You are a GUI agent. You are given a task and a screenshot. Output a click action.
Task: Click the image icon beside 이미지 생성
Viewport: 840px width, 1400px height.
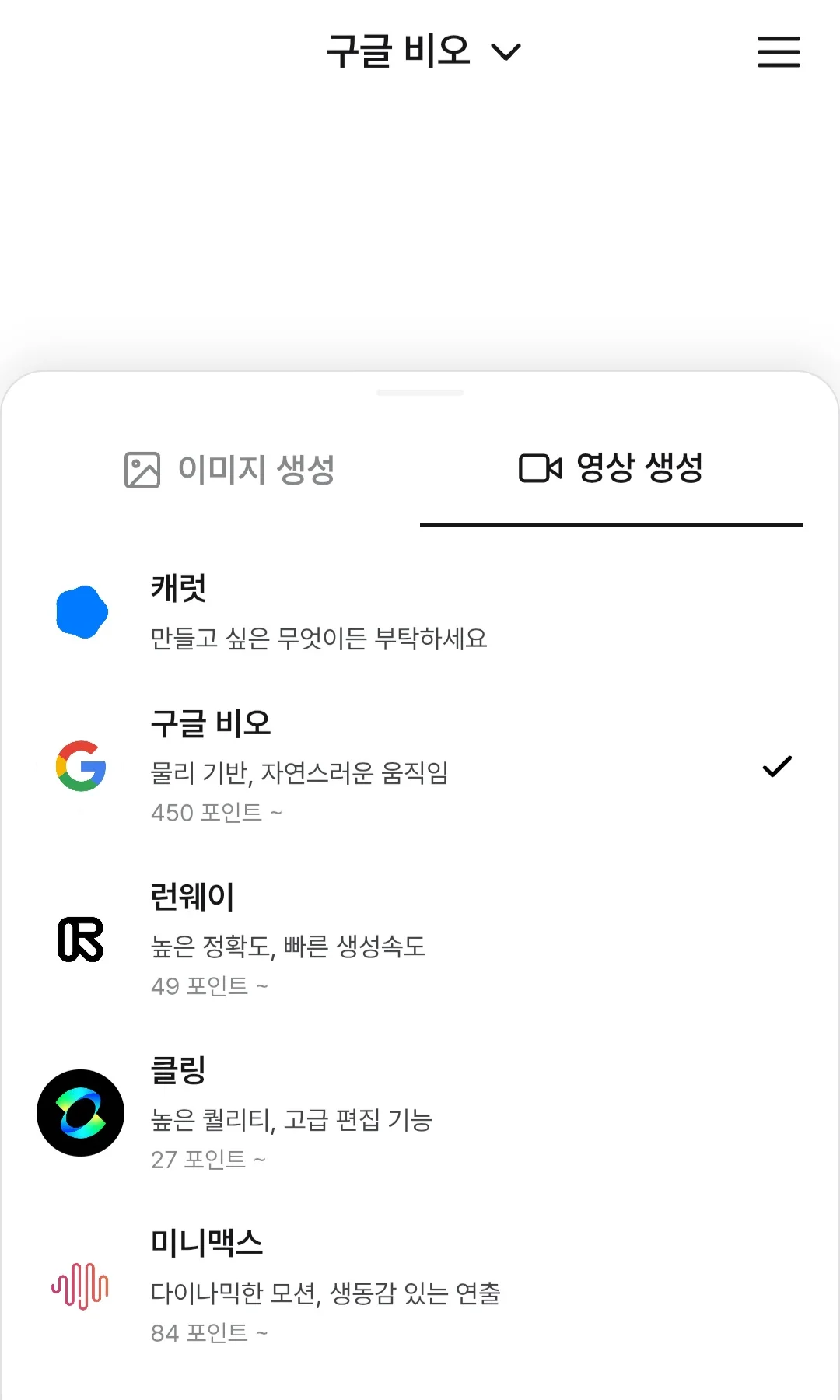pos(140,467)
